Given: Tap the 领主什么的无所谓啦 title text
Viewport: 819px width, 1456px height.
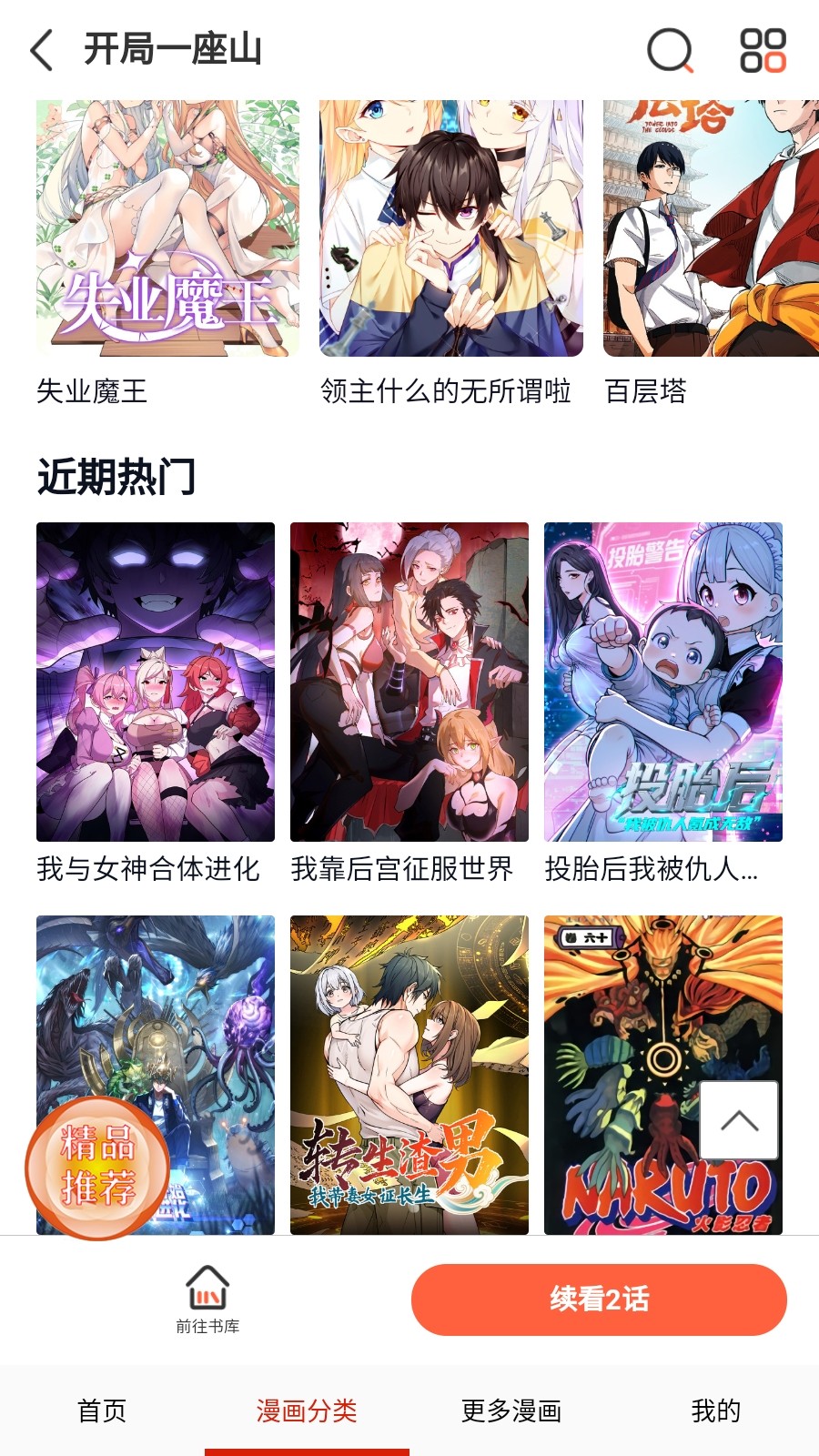Looking at the screenshot, I should 445,391.
